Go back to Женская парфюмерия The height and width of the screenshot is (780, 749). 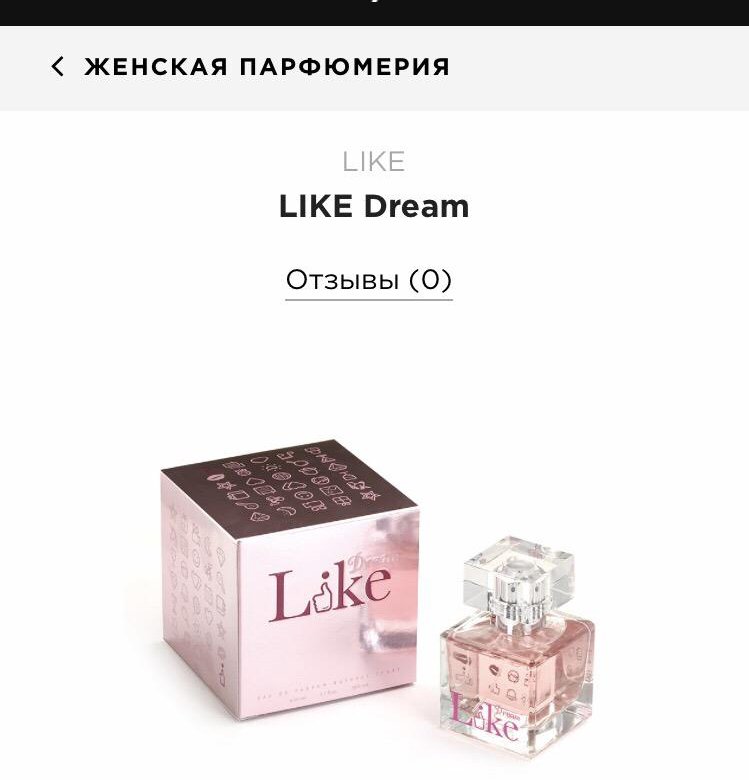click(x=58, y=67)
